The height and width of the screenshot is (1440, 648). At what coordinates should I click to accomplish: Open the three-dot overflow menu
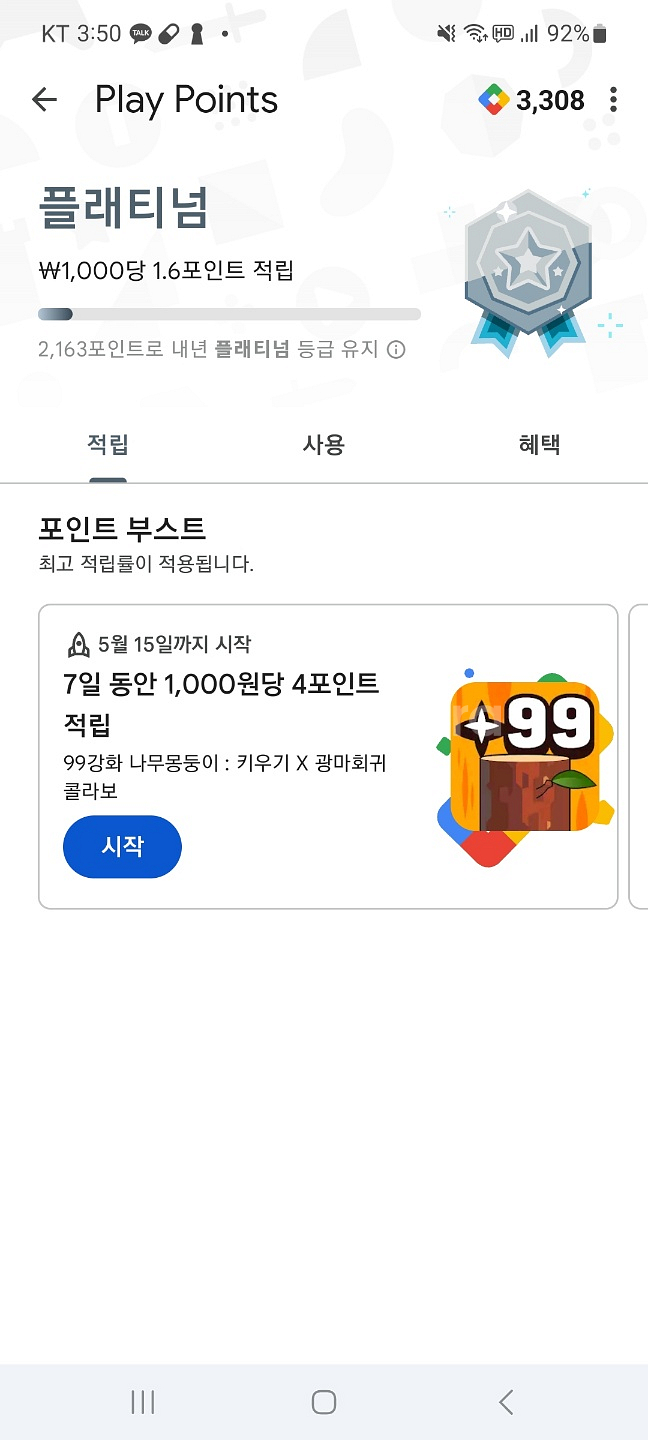pos(613,100)
